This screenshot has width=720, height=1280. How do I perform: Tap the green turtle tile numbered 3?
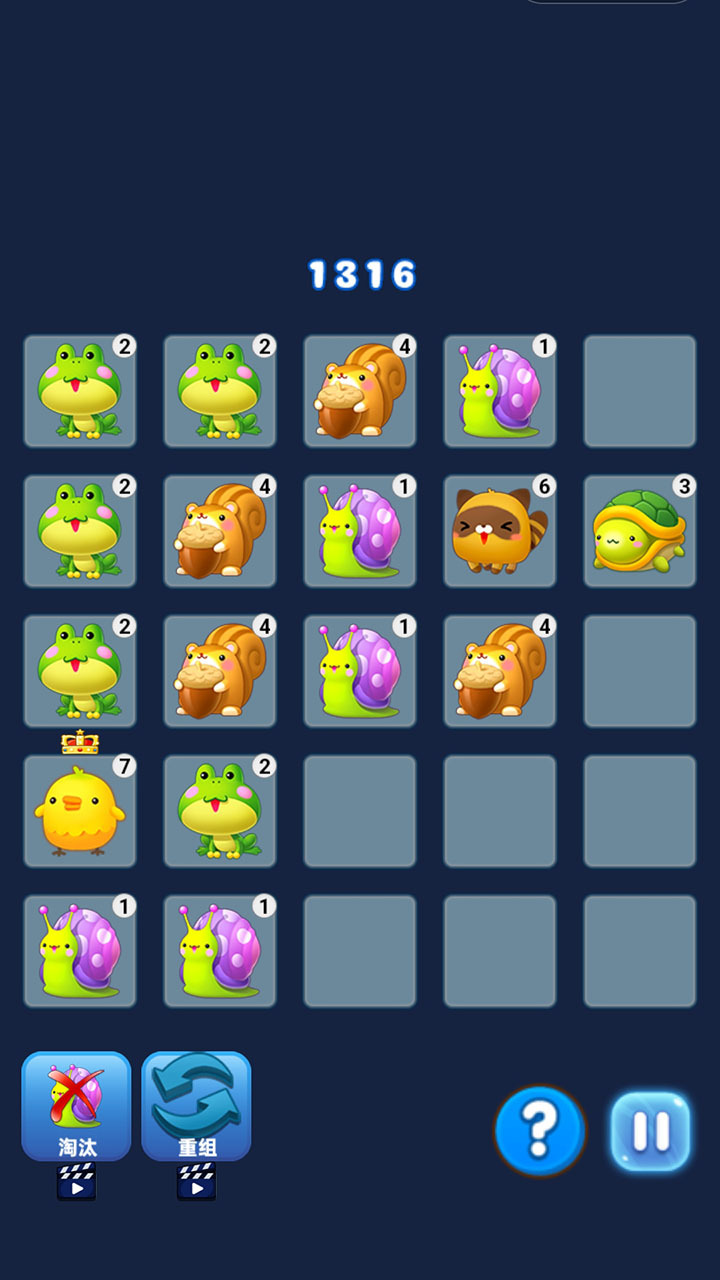(639, 531)
